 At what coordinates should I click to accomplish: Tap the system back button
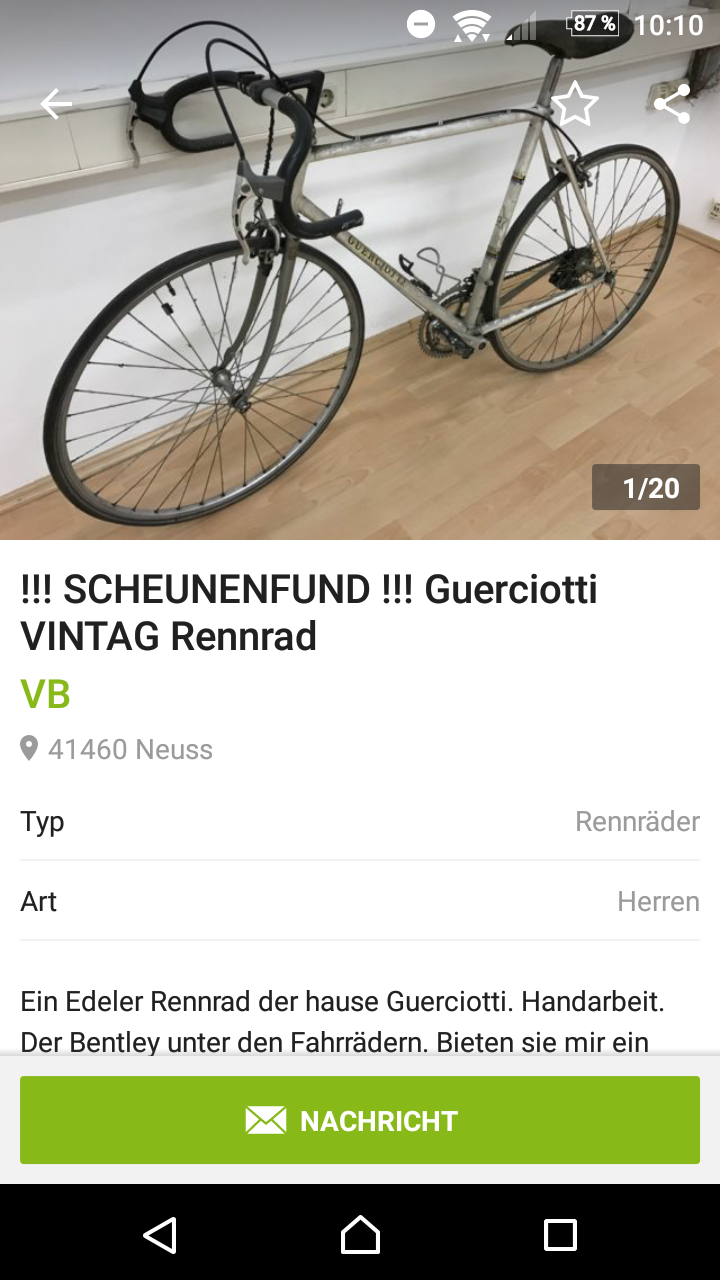point(160,1235)
